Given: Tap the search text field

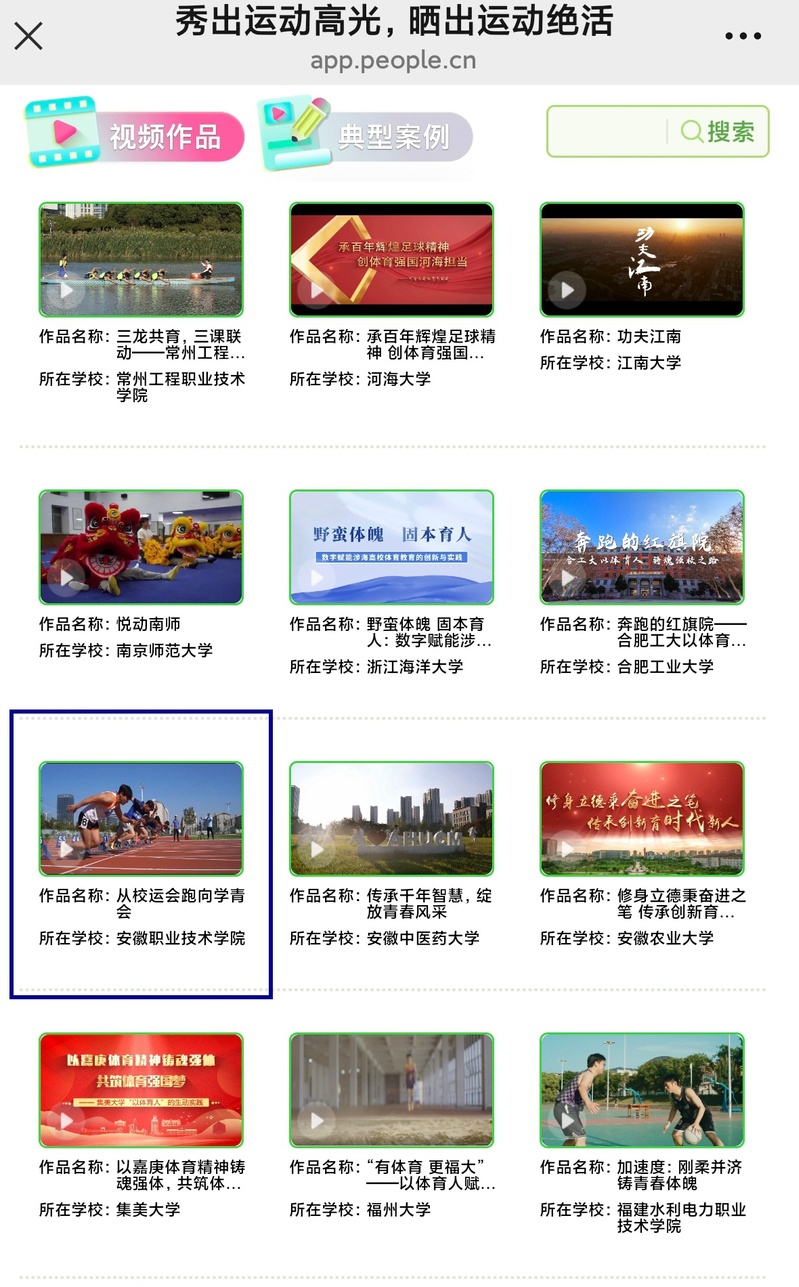Looking at the screenshot, I should click(x=608, y=132).
